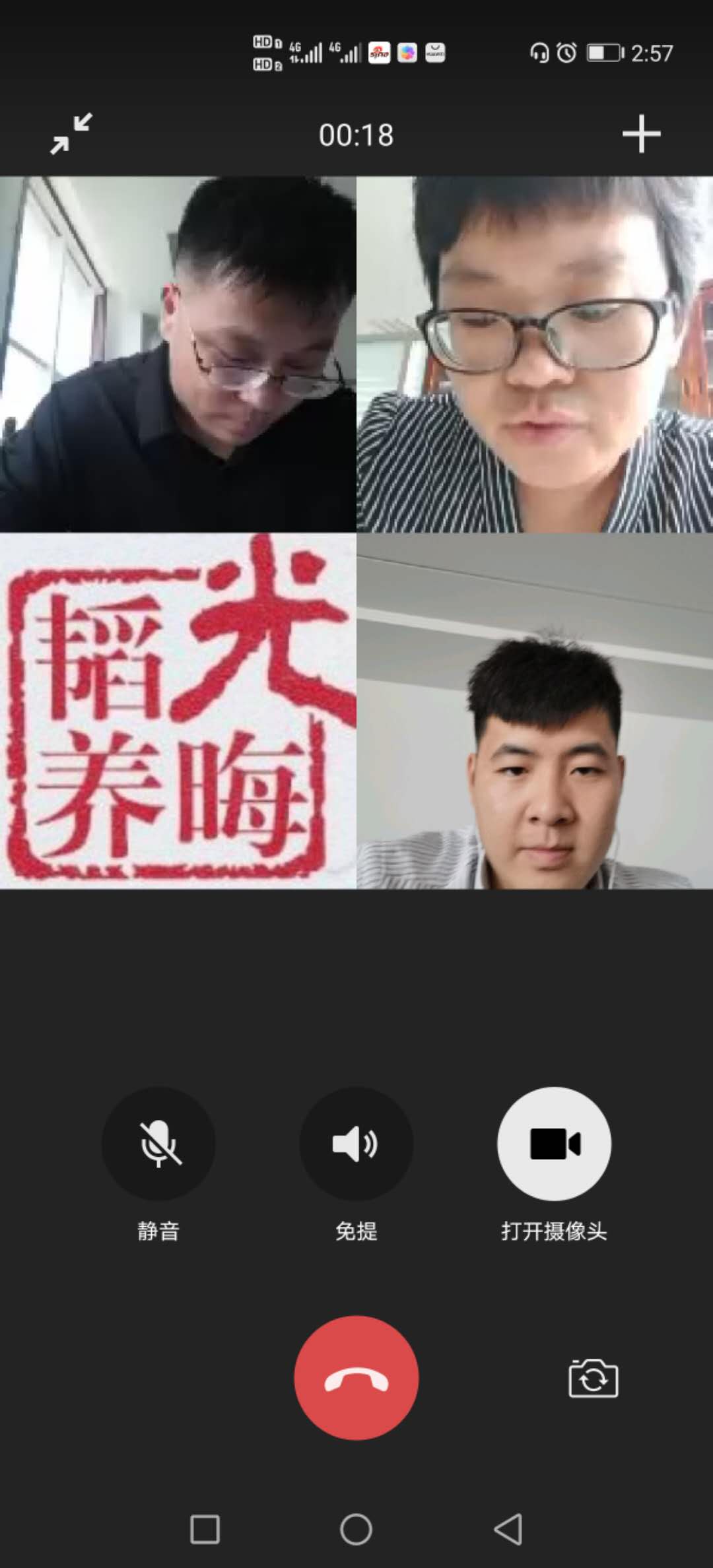This screenshot has width=713, height=1568.
Task: Enlarge the video tile of man in black shirt
Action: (178, 354)
